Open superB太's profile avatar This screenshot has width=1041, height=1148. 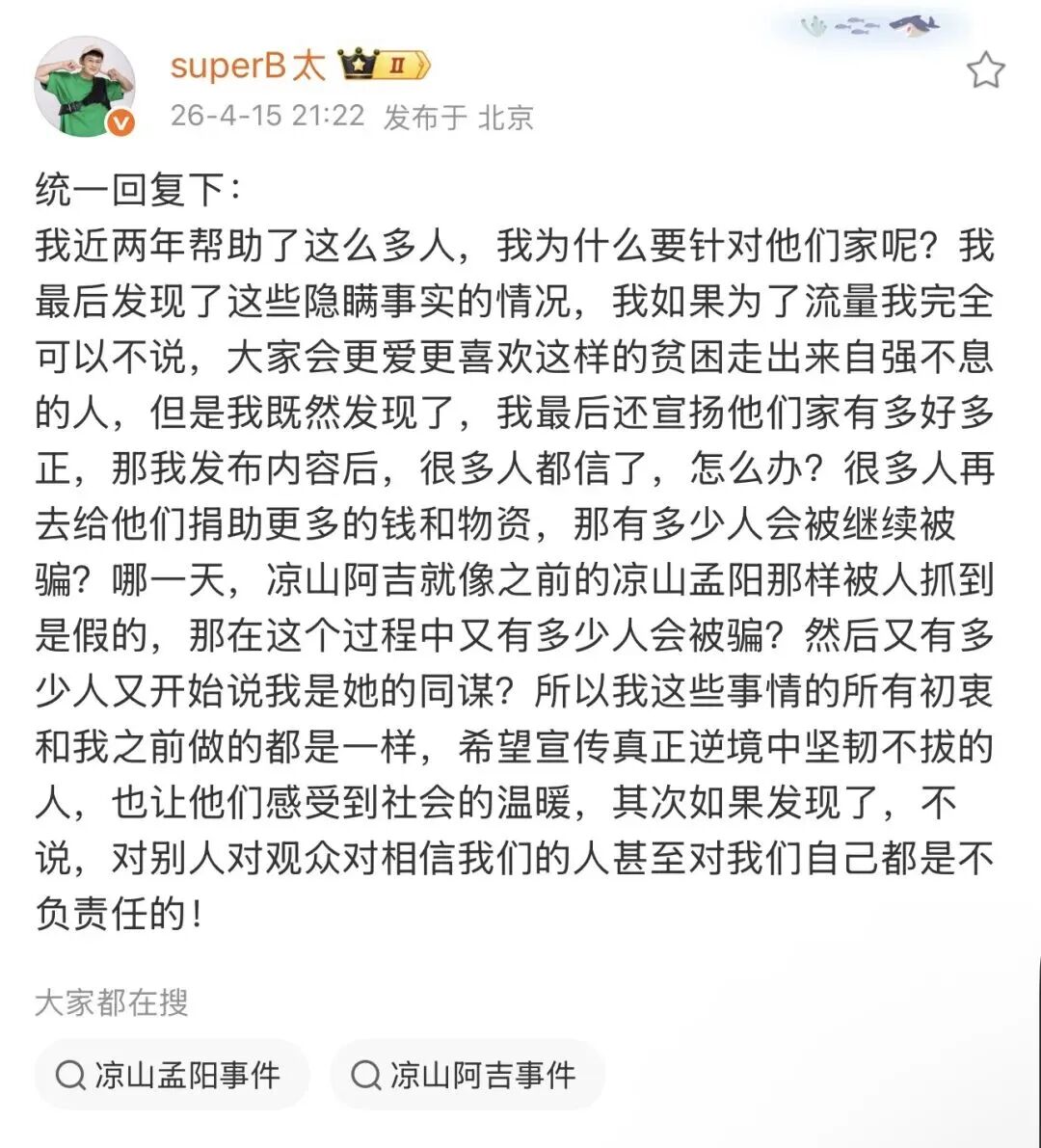[84, 88]
